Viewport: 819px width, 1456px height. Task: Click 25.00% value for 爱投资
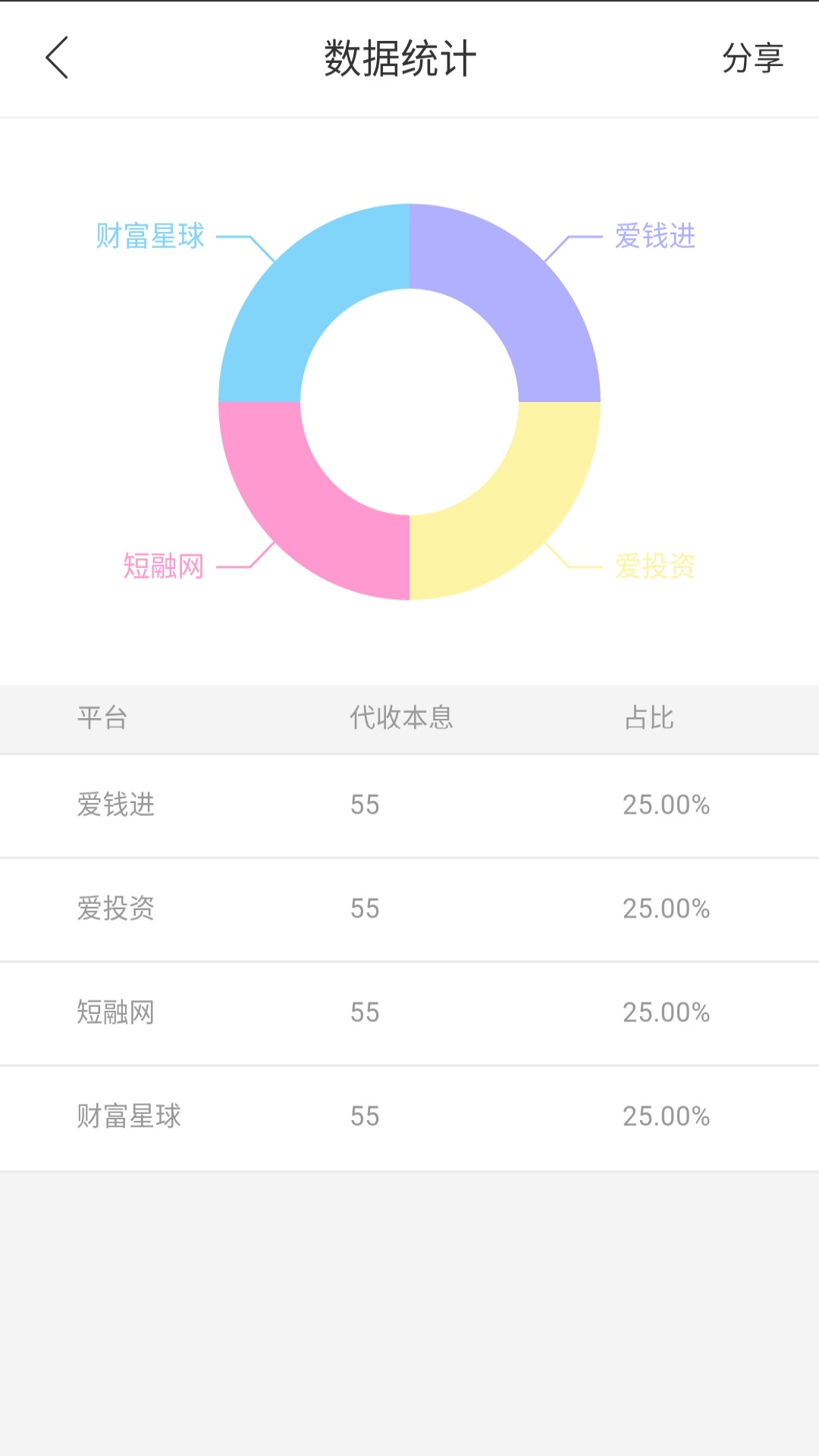tap(667, 908)
